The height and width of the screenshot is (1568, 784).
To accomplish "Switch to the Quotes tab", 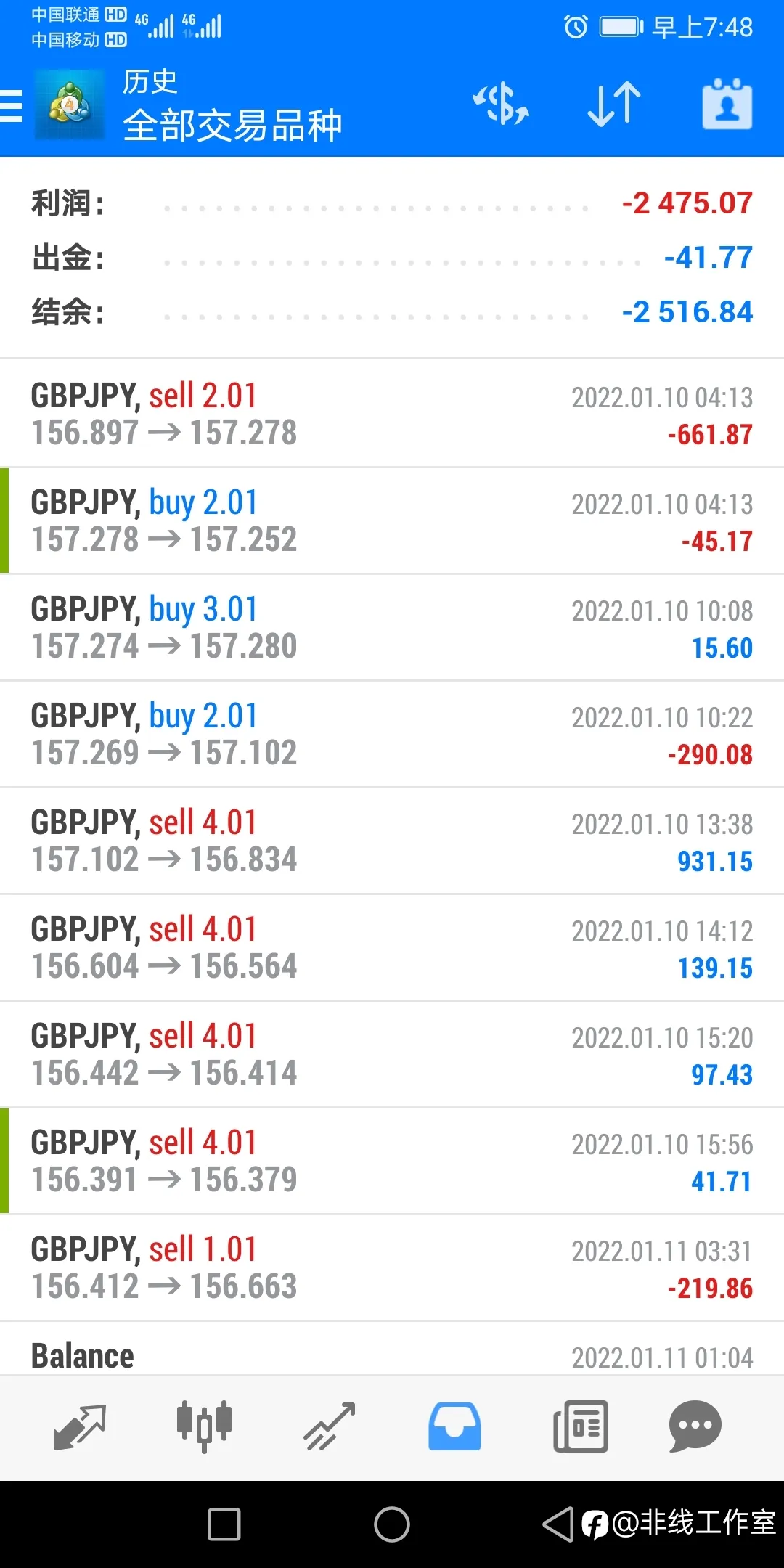I will (80, 1426).
